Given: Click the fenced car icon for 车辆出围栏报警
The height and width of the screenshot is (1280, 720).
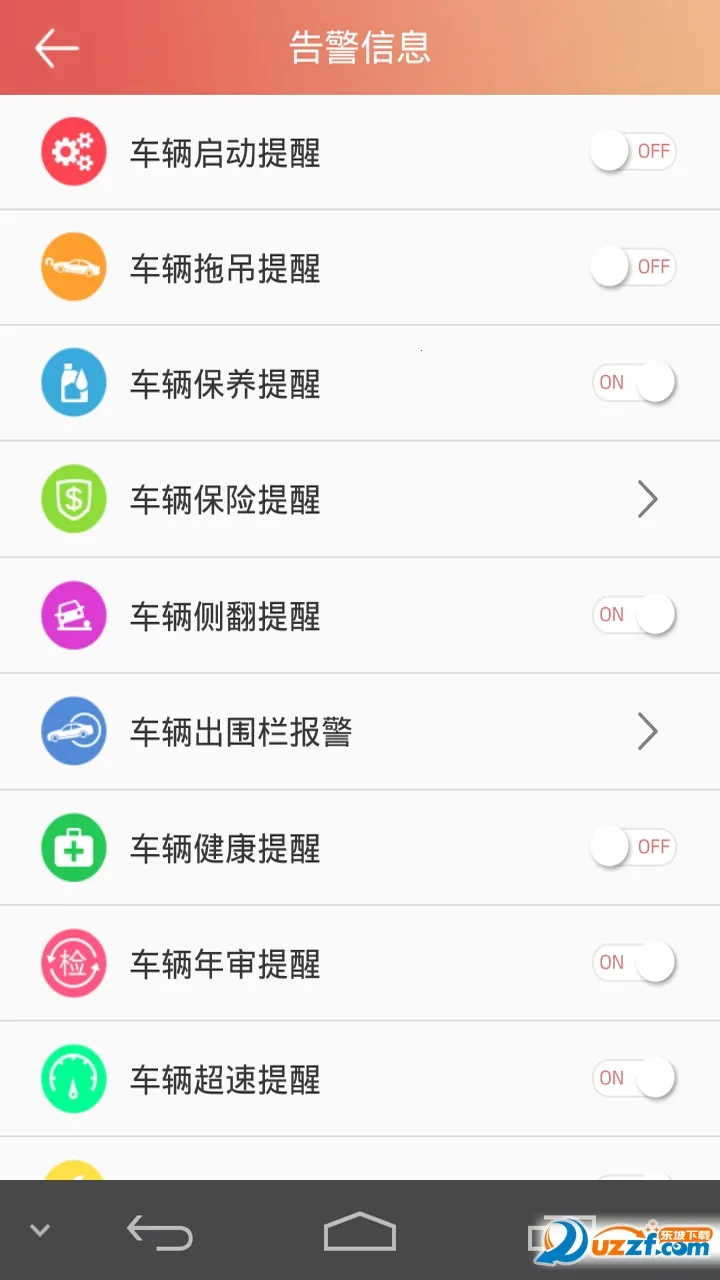Looking at the screenshot, I should (x=73, y=731).
